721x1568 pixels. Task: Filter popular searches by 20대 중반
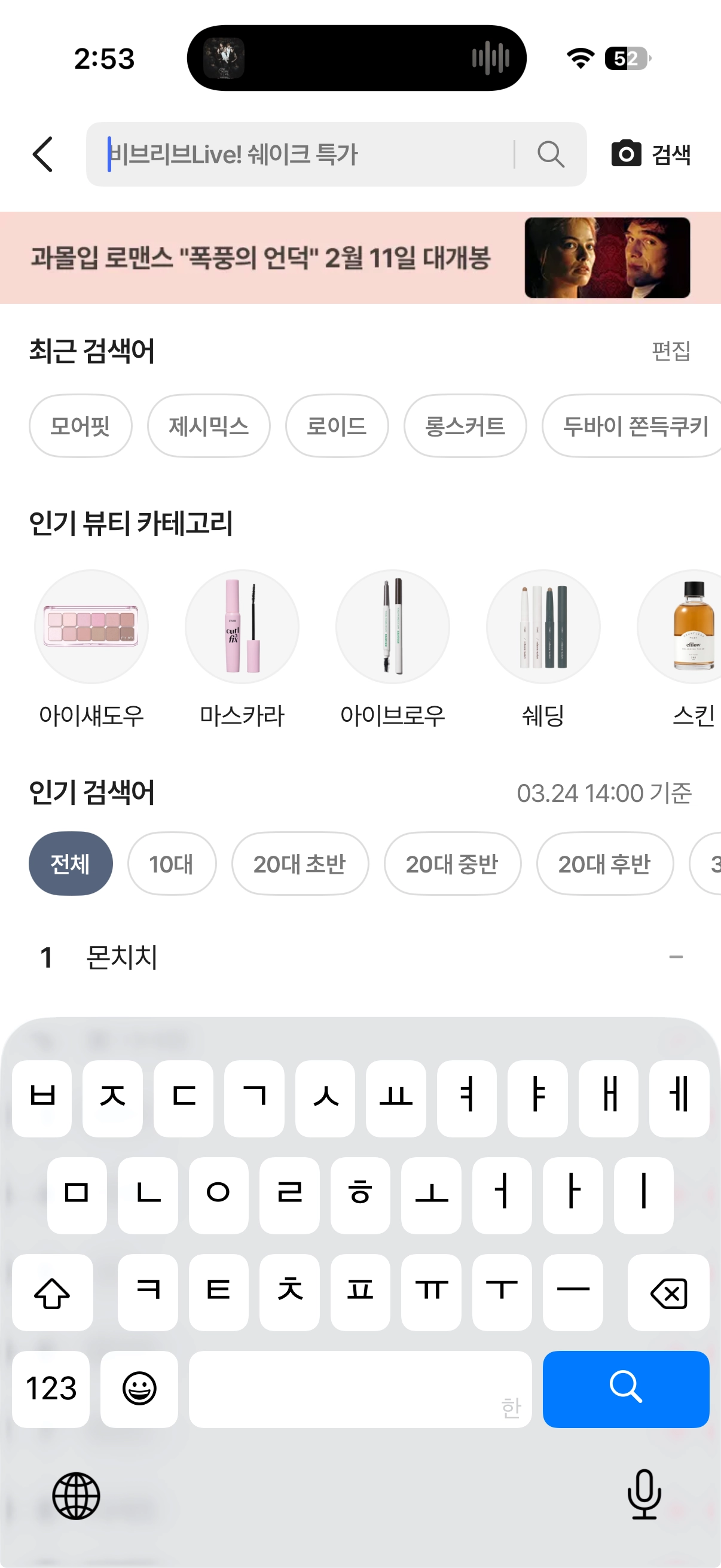point(452,863)
